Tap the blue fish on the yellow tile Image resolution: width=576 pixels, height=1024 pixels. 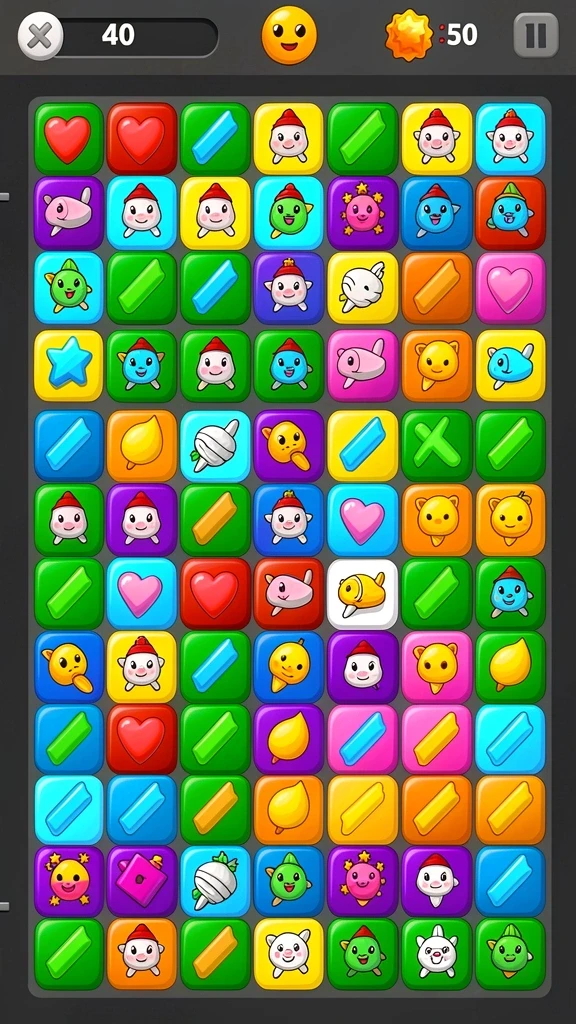[x=510, y=365]
